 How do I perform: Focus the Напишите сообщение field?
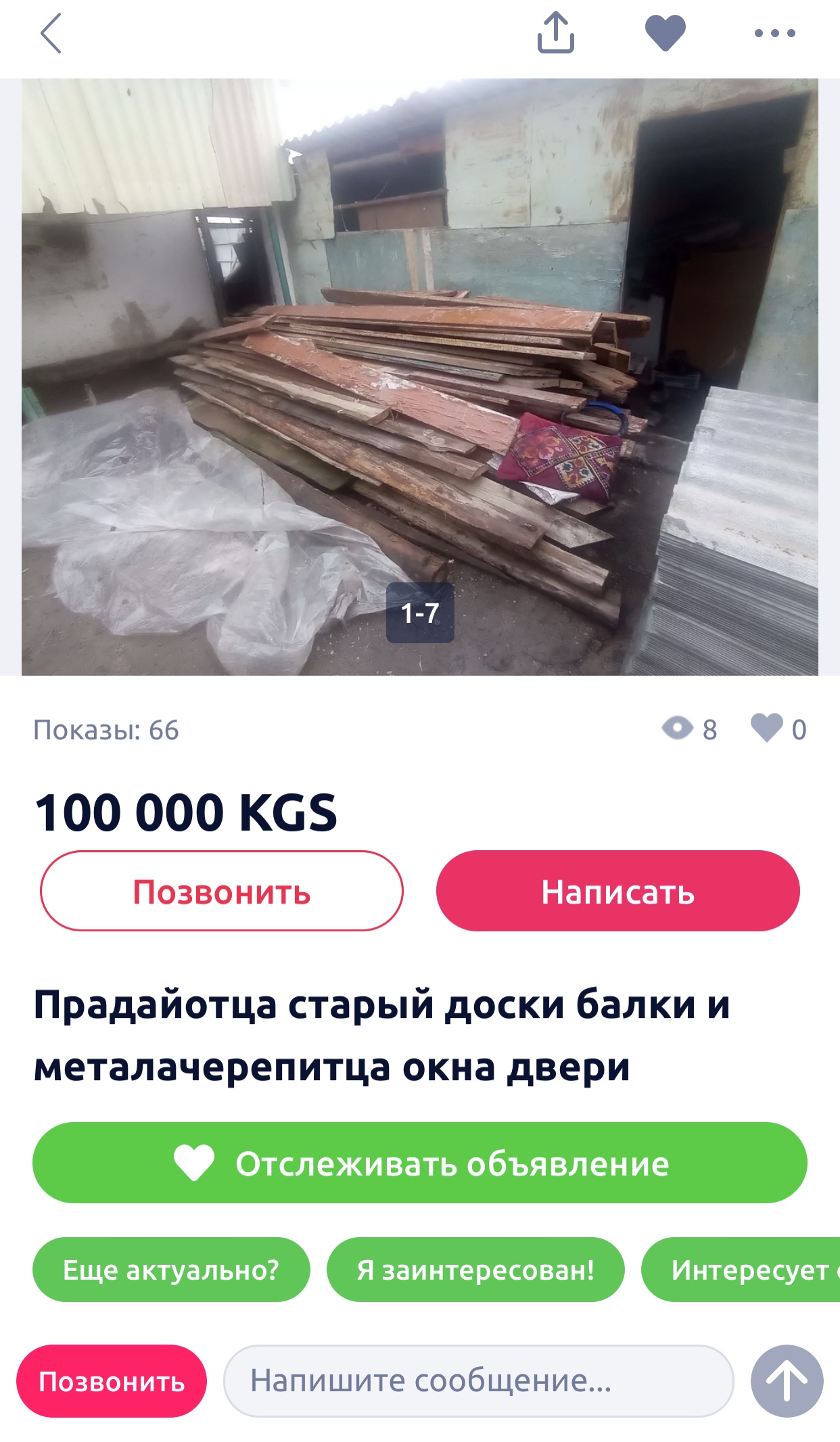tap(478, 1381)
